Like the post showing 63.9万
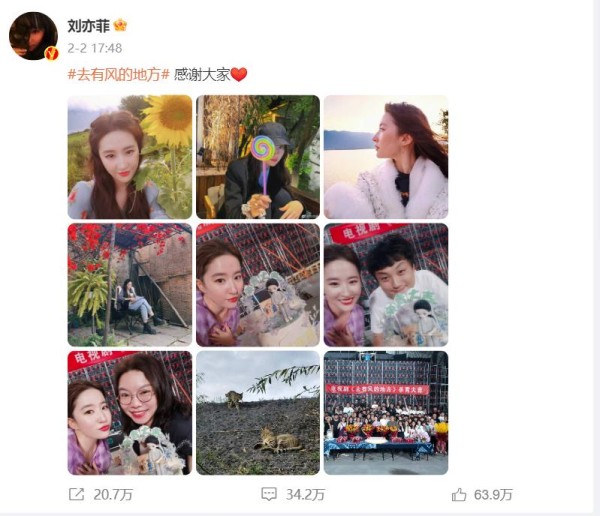This screenshot has height=516, width=600. coord(482,494)
